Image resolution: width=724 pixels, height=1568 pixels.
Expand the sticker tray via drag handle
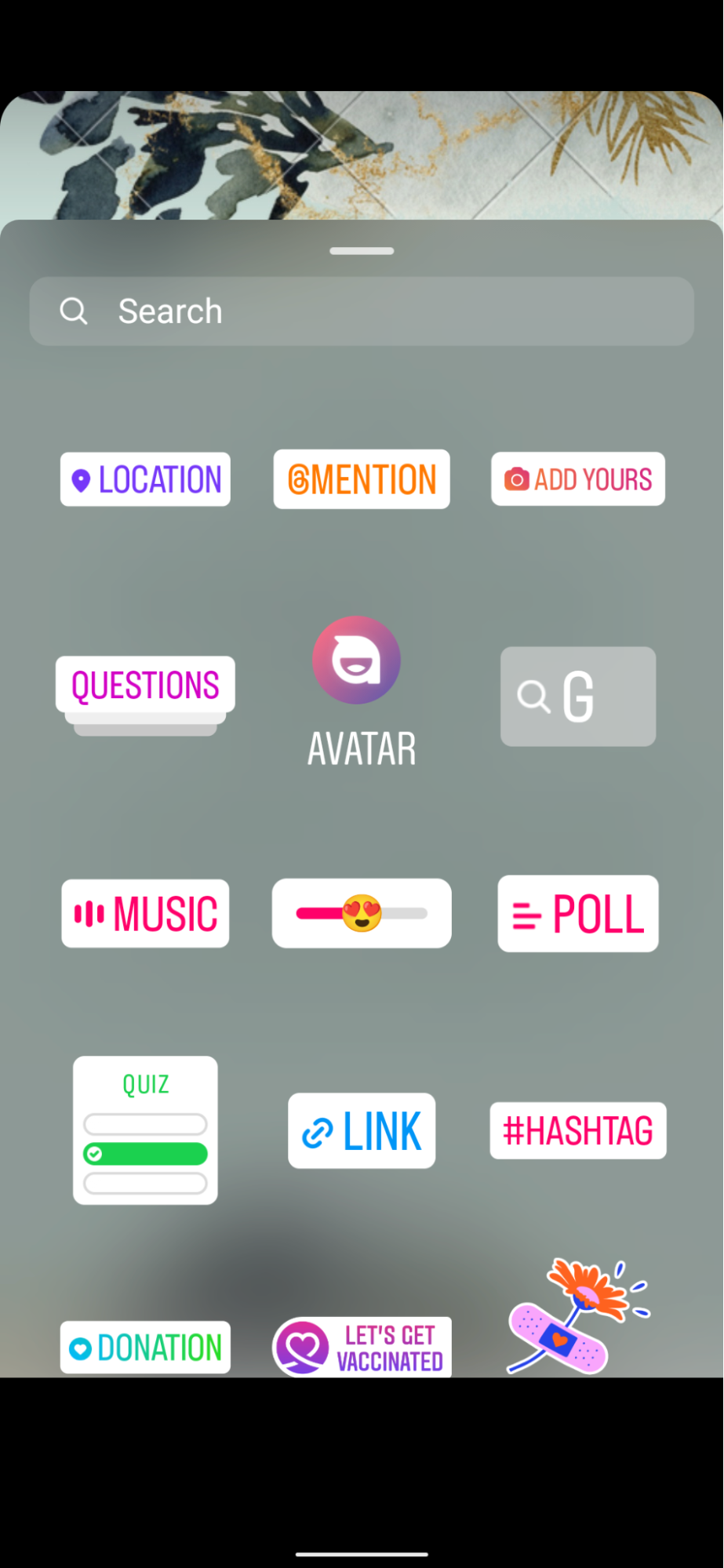pos(361,250)
